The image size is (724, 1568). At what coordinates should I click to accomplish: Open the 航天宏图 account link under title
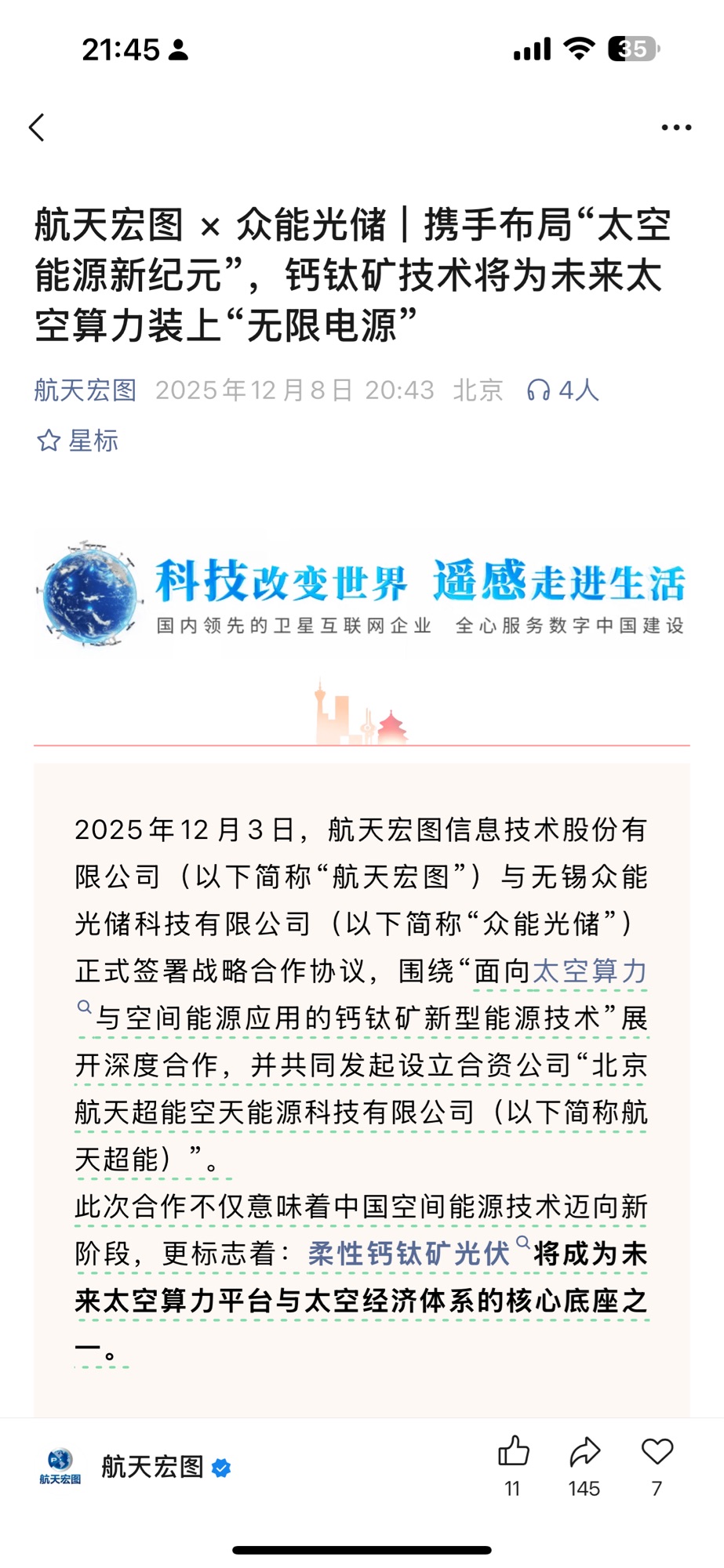coord(85,390)
